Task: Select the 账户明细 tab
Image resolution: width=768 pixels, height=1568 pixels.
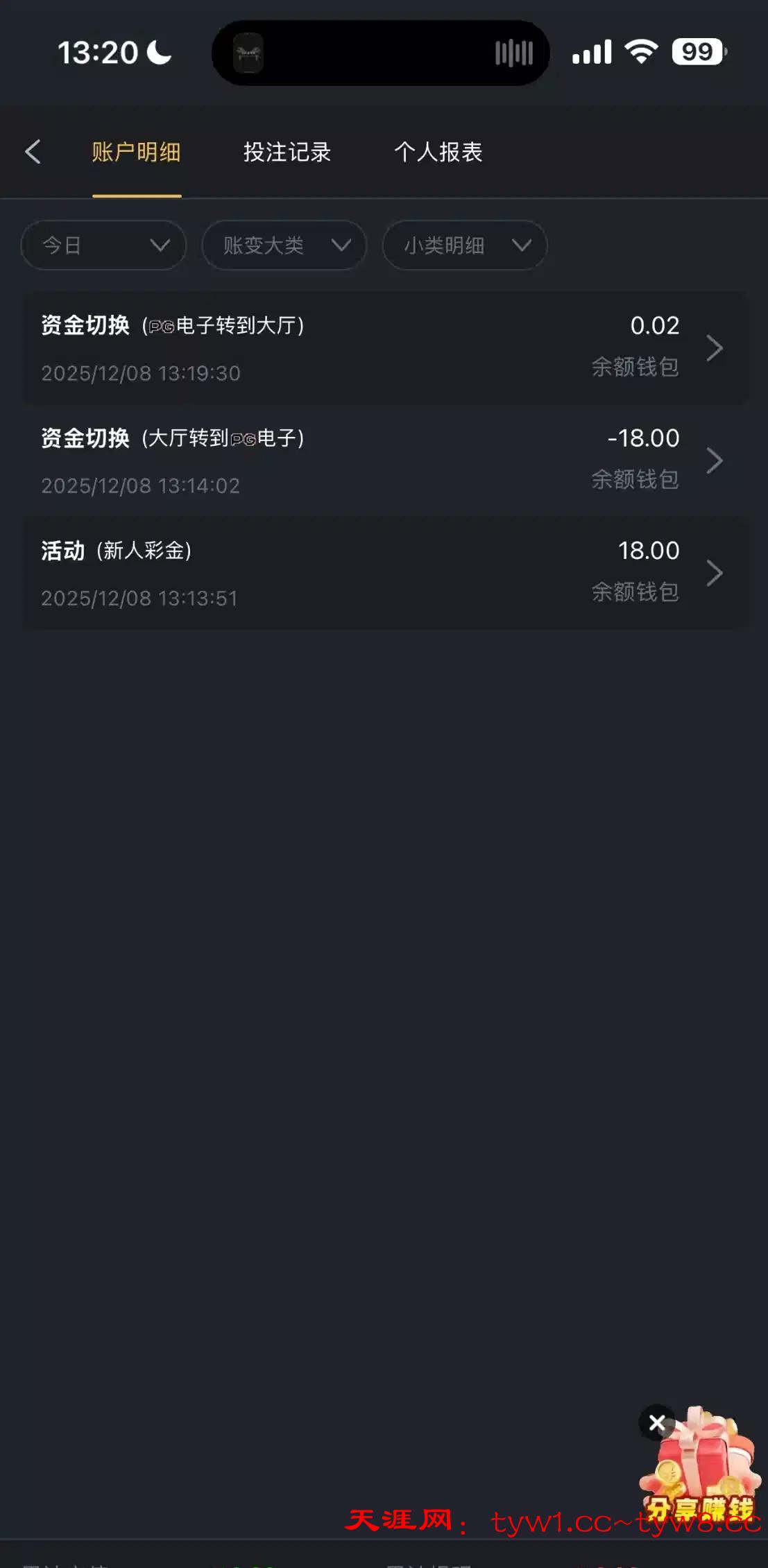Action: click(137, 152)
